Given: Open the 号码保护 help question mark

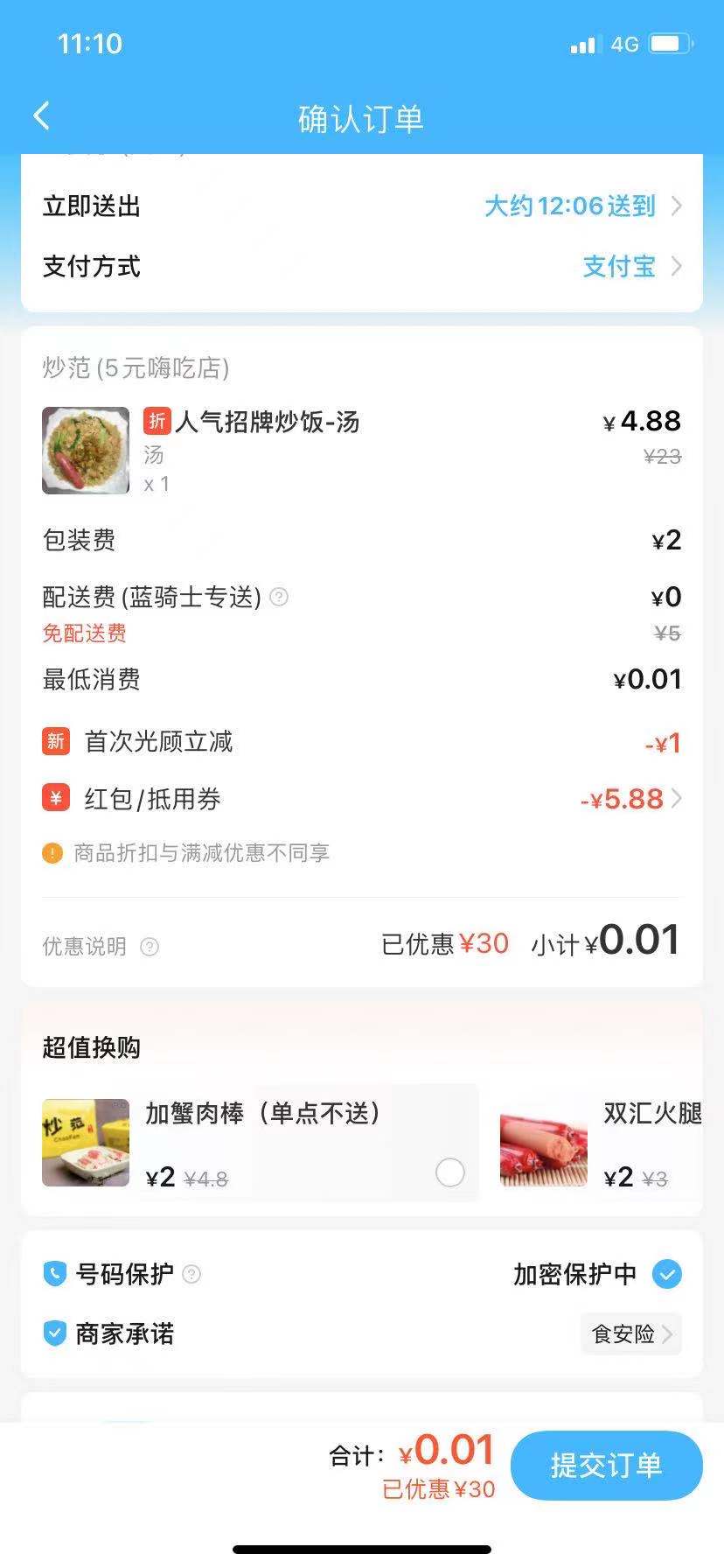Looking at the screenshot, I should coord(191,1274).
